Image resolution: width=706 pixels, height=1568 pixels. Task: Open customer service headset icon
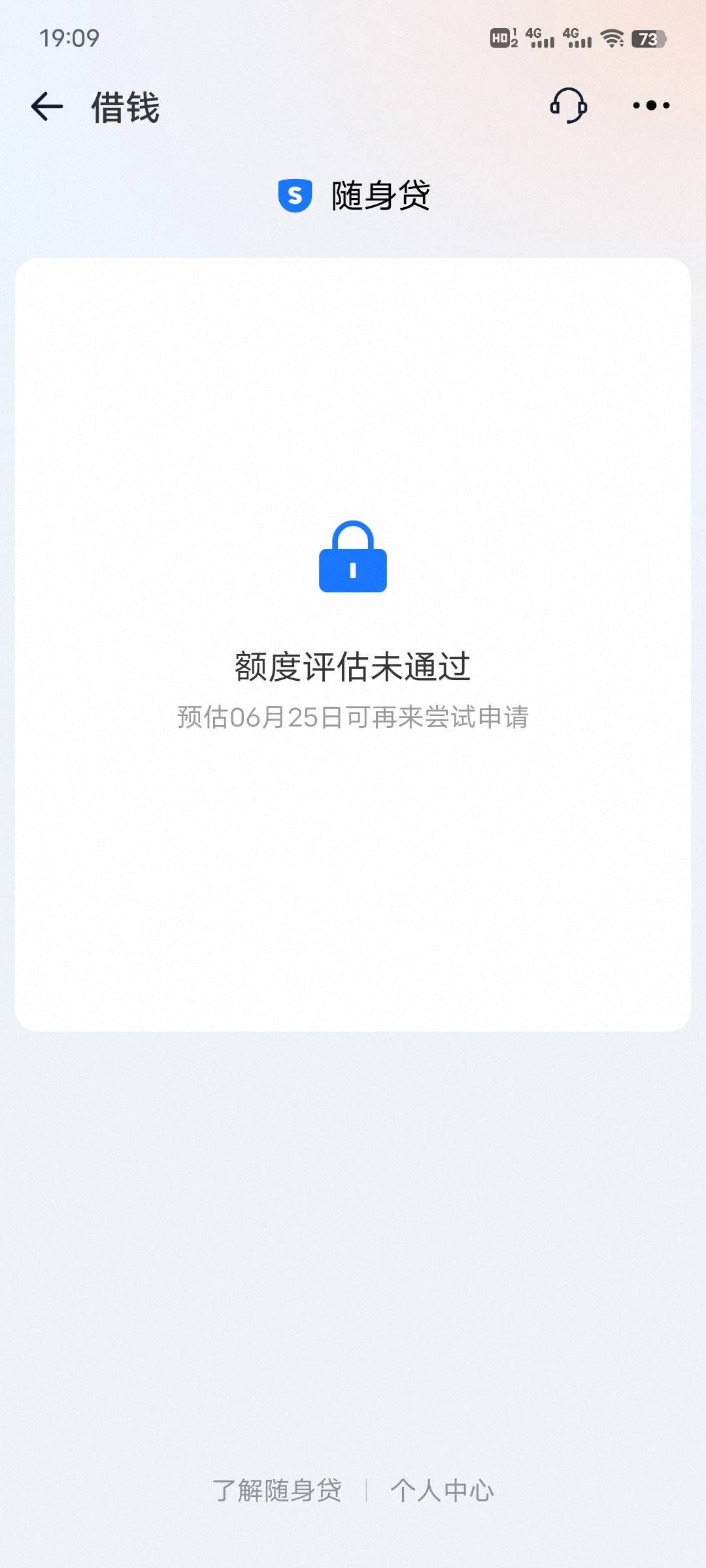tap(568, 106)
